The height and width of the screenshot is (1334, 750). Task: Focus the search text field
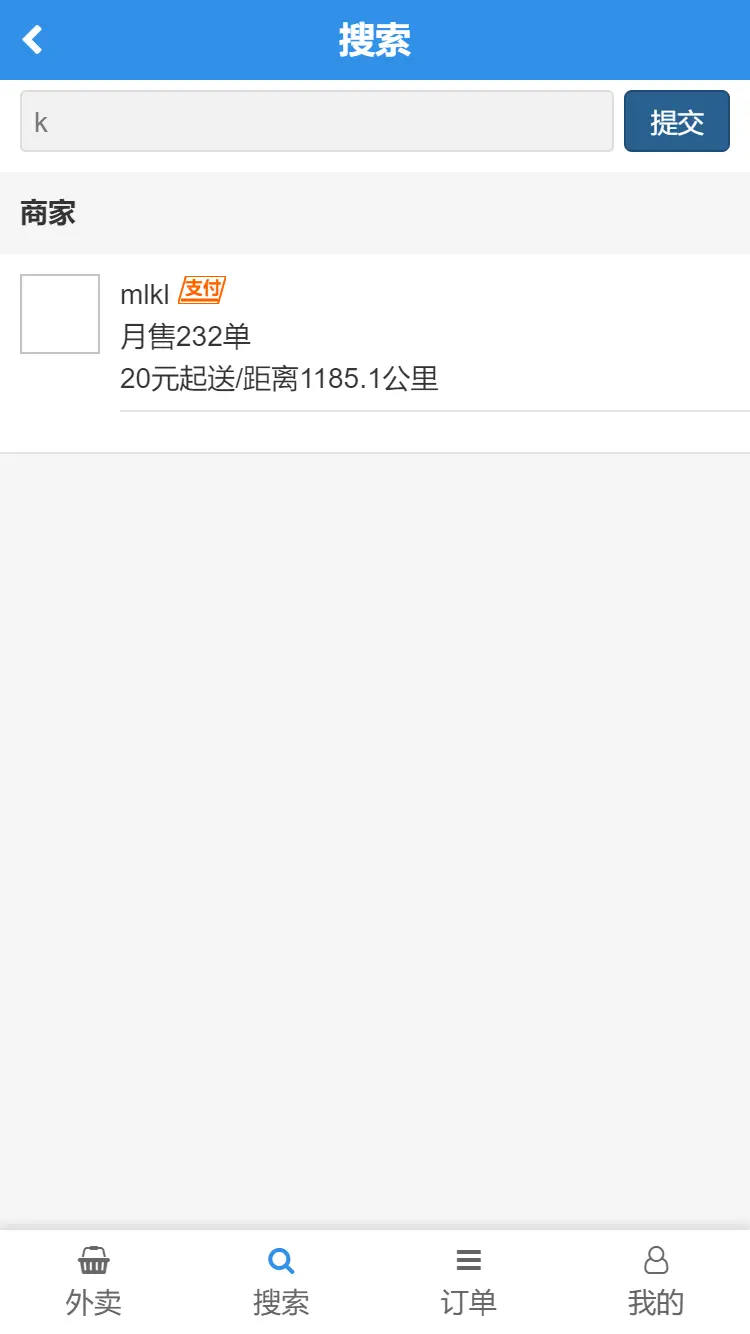click(316, 122)
